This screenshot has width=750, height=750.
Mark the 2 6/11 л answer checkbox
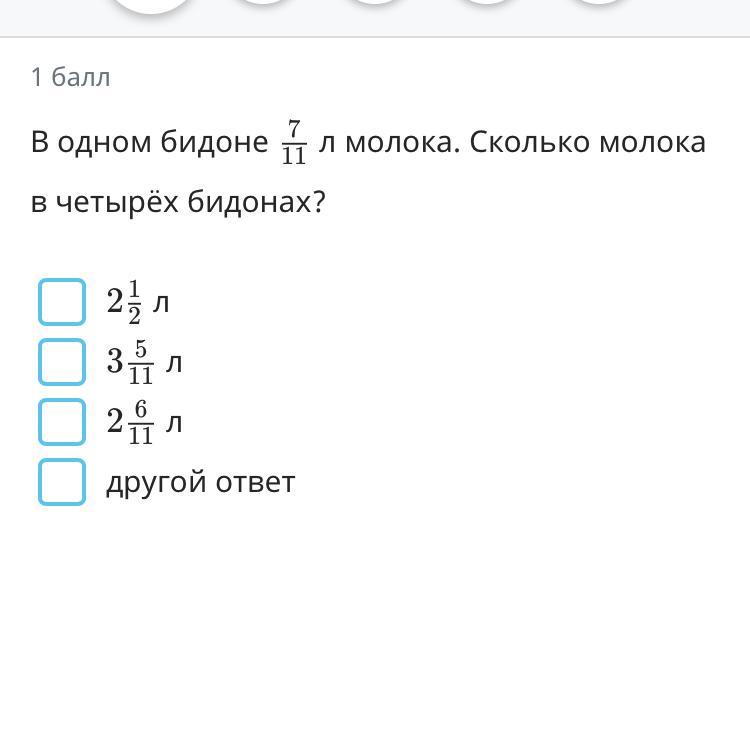click(62, 422)
